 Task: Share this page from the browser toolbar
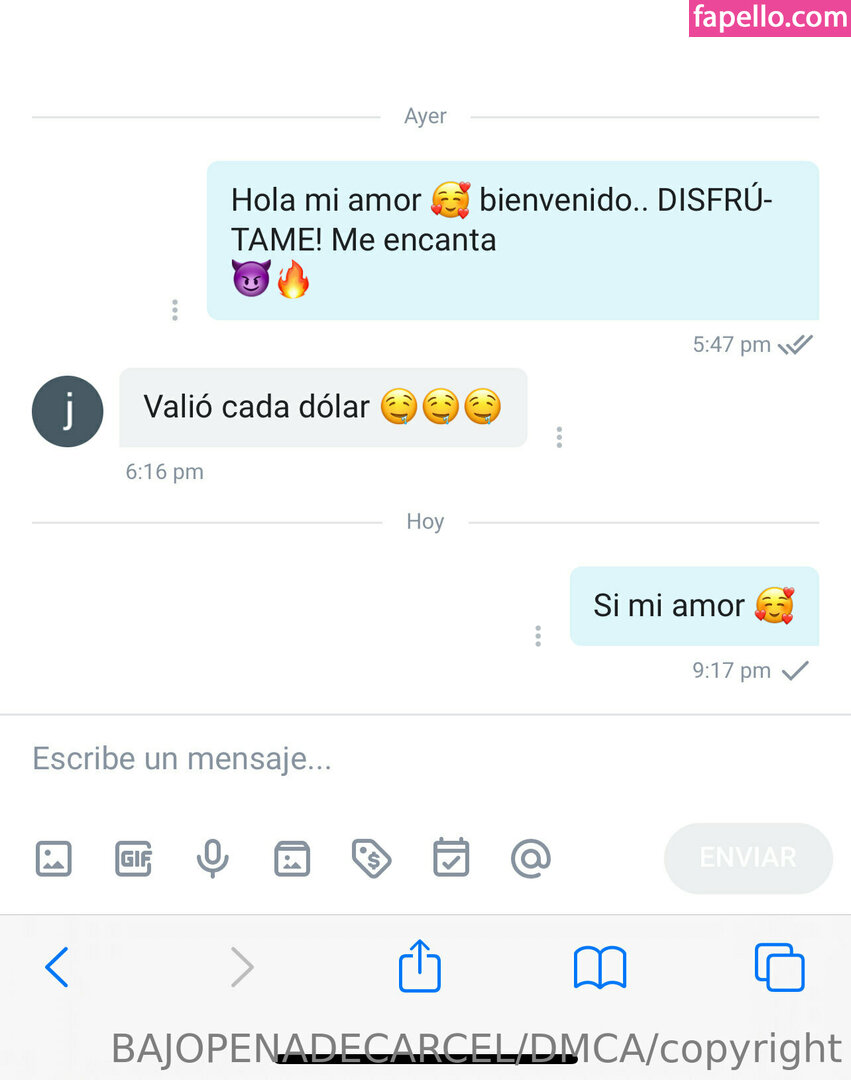(420, 966)
